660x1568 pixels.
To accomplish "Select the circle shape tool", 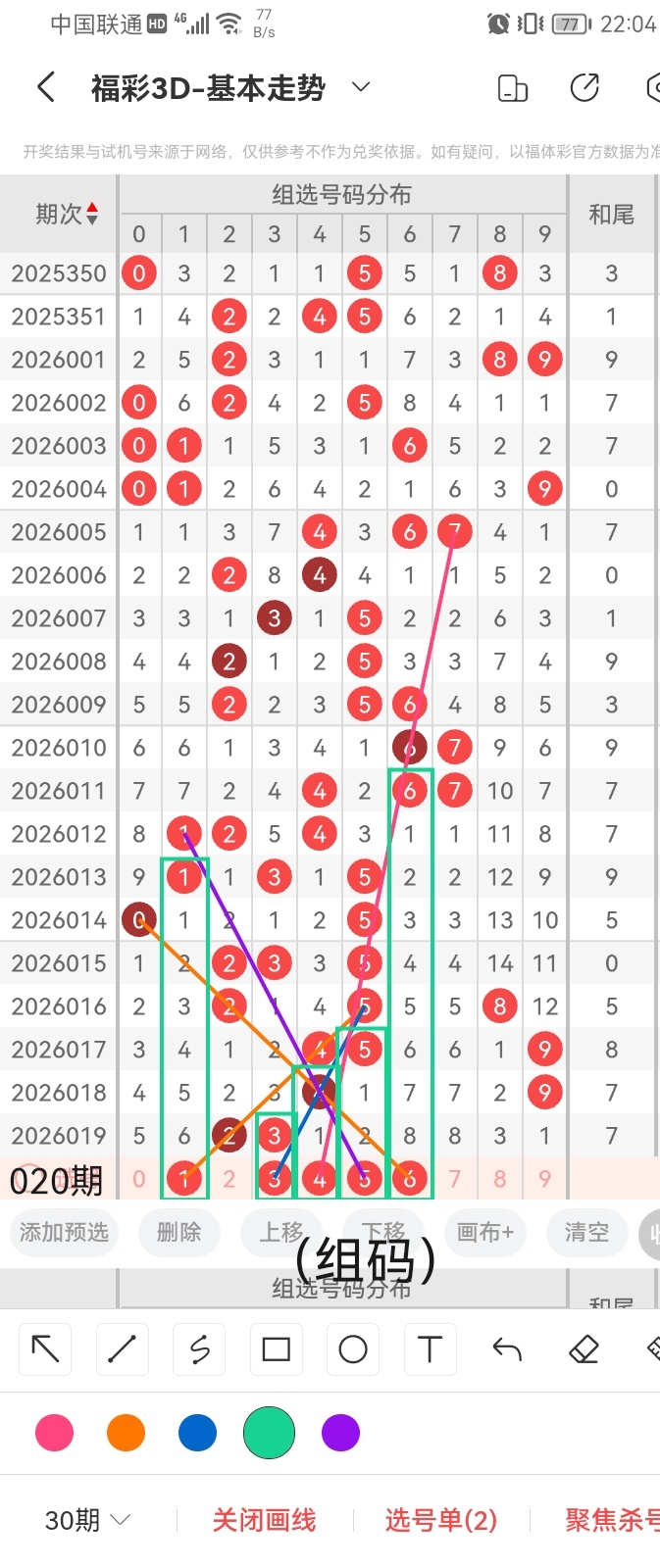I will [353, 1349].
